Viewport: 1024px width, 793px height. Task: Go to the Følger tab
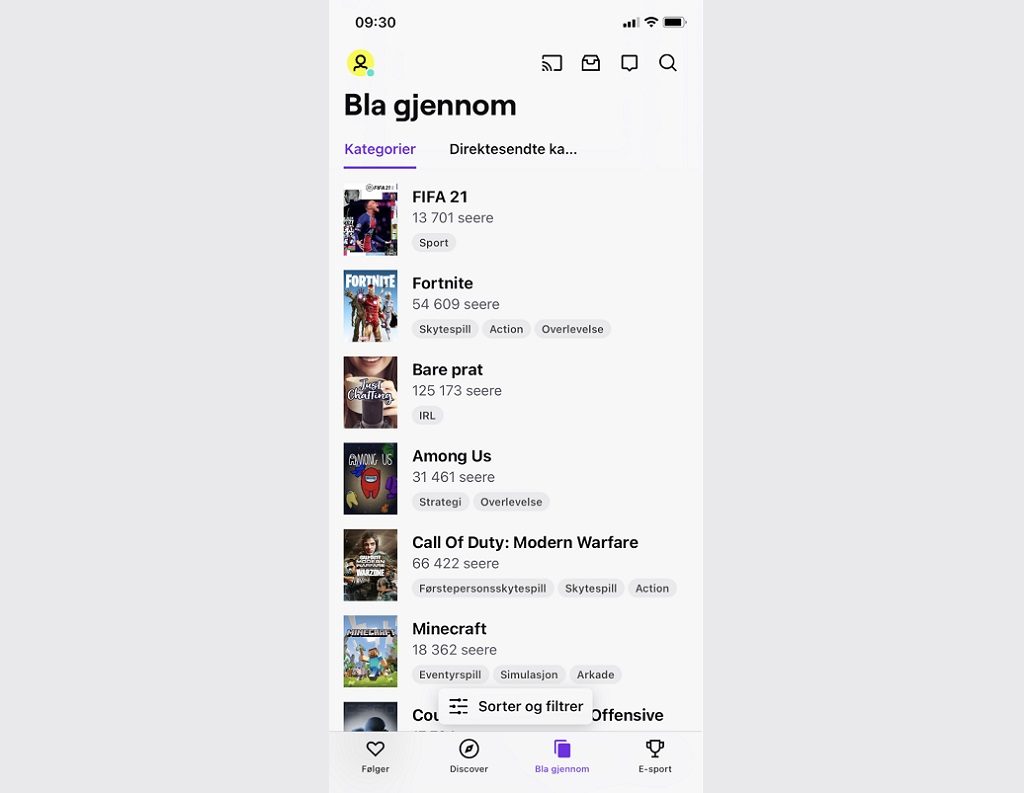[375, 757]
